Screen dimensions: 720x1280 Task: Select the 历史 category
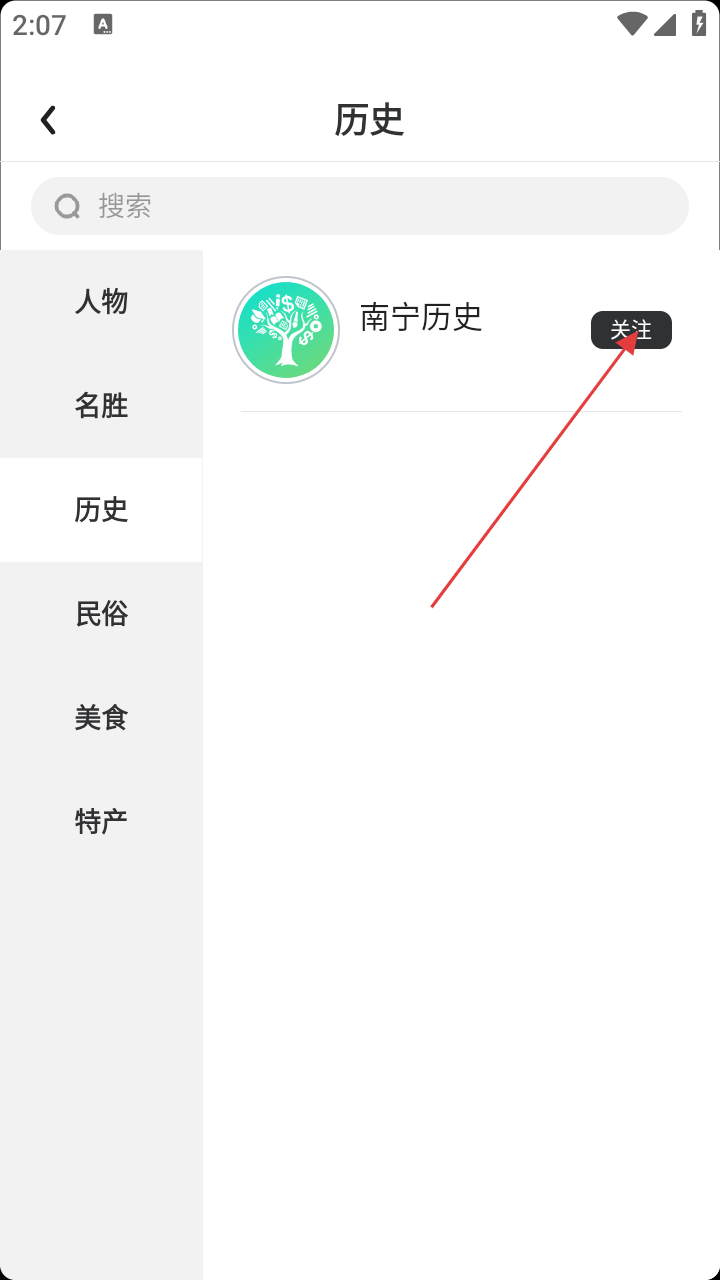point(101,509)
